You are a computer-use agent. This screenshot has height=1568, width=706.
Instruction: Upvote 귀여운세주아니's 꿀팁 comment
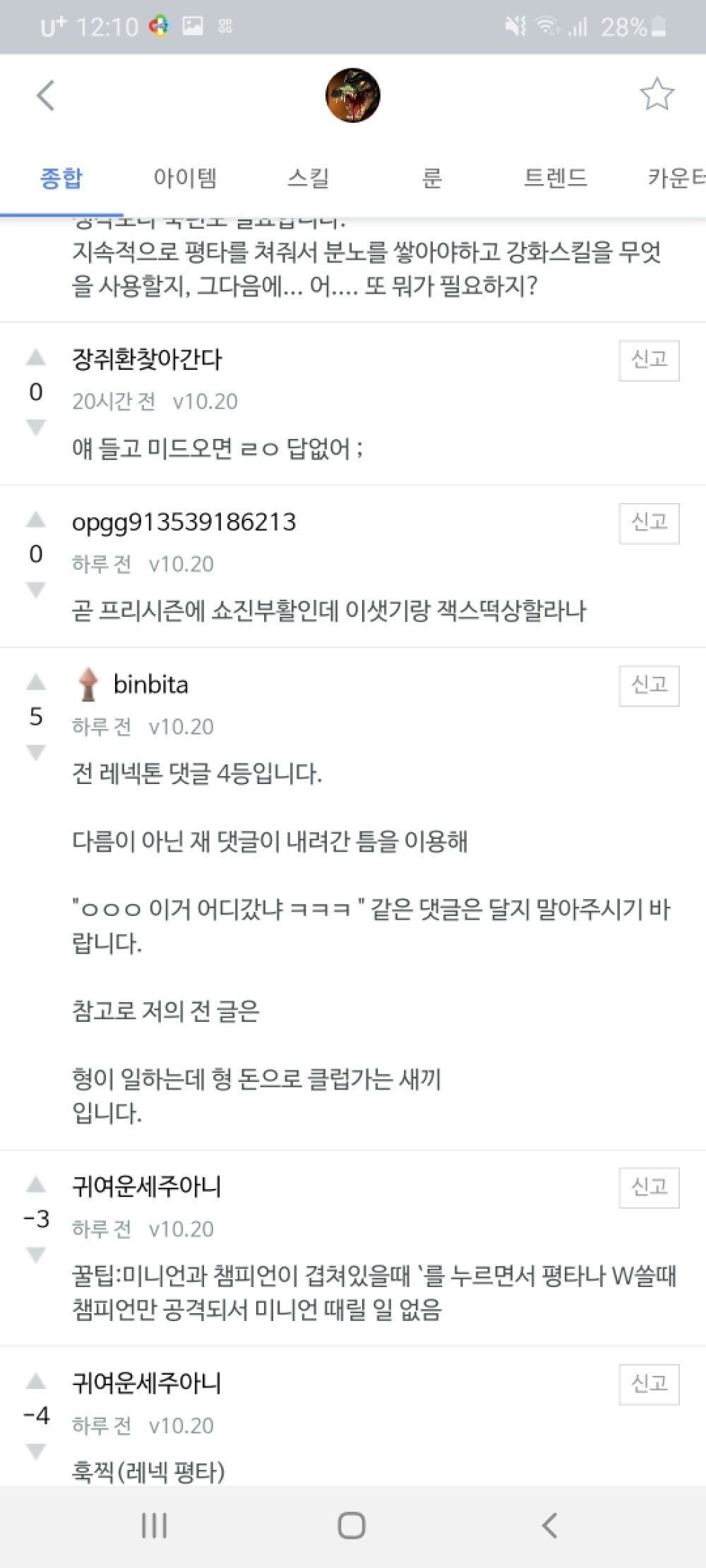[x=36, y=1184]
